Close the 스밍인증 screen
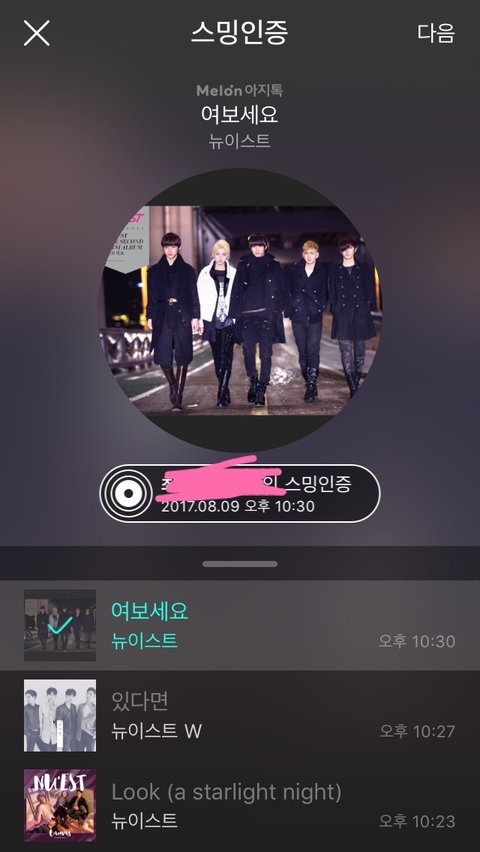Screen dimensions: 480x852 tap(36, 33)
